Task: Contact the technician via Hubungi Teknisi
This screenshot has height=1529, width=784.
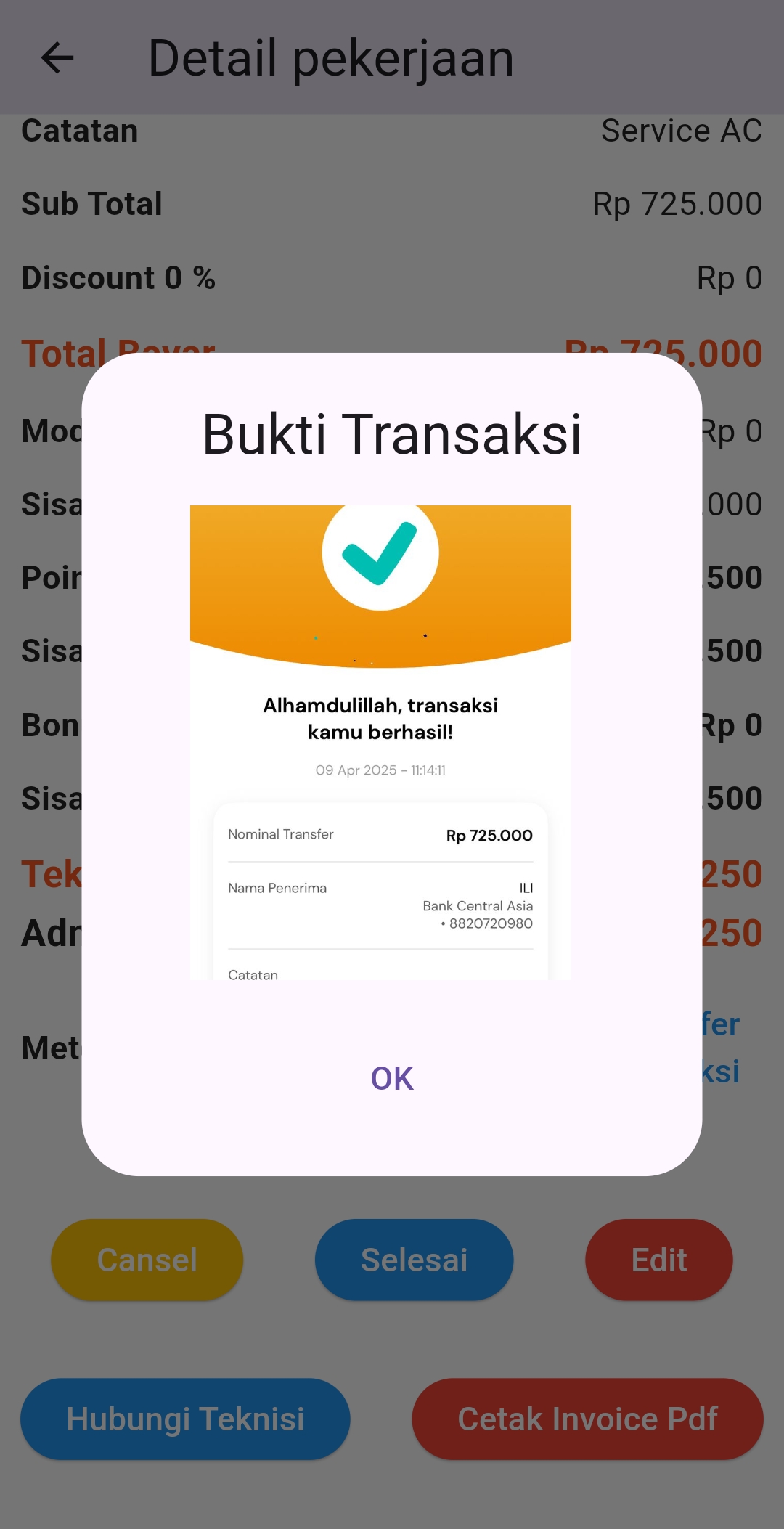Action: pyautogui.click(x=185, y=1419)
